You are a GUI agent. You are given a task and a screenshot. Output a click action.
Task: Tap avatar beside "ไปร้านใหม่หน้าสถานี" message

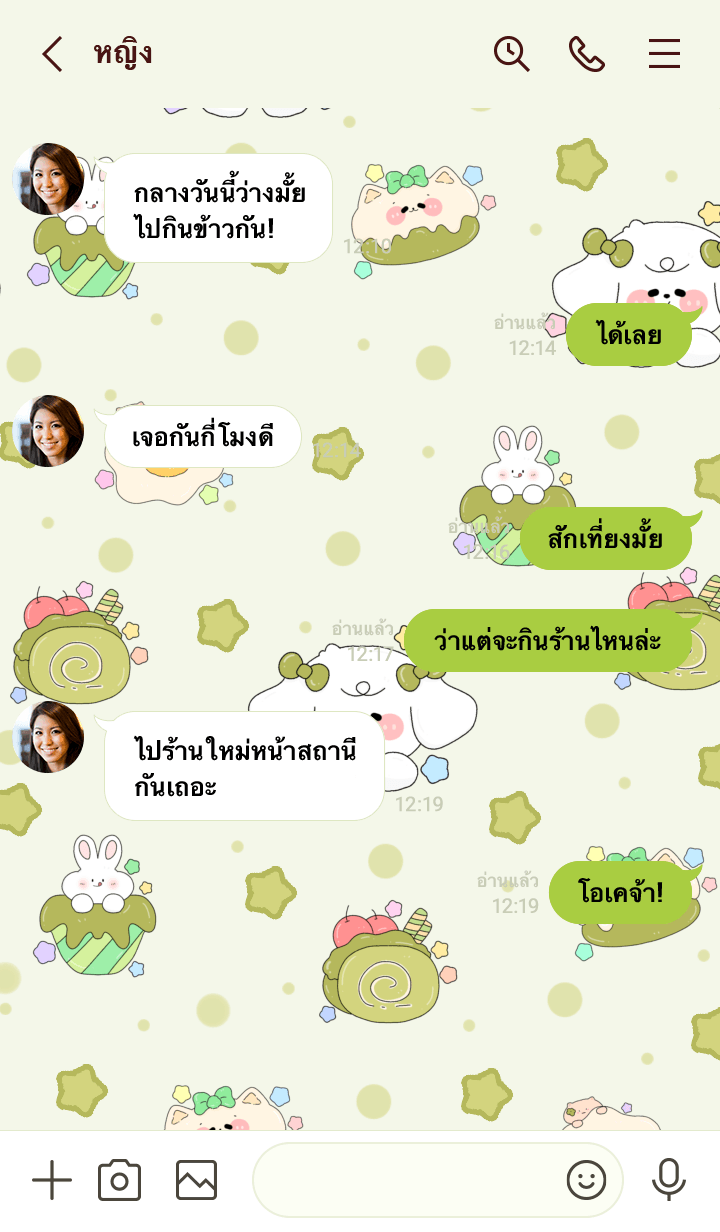tap(48, 737)
